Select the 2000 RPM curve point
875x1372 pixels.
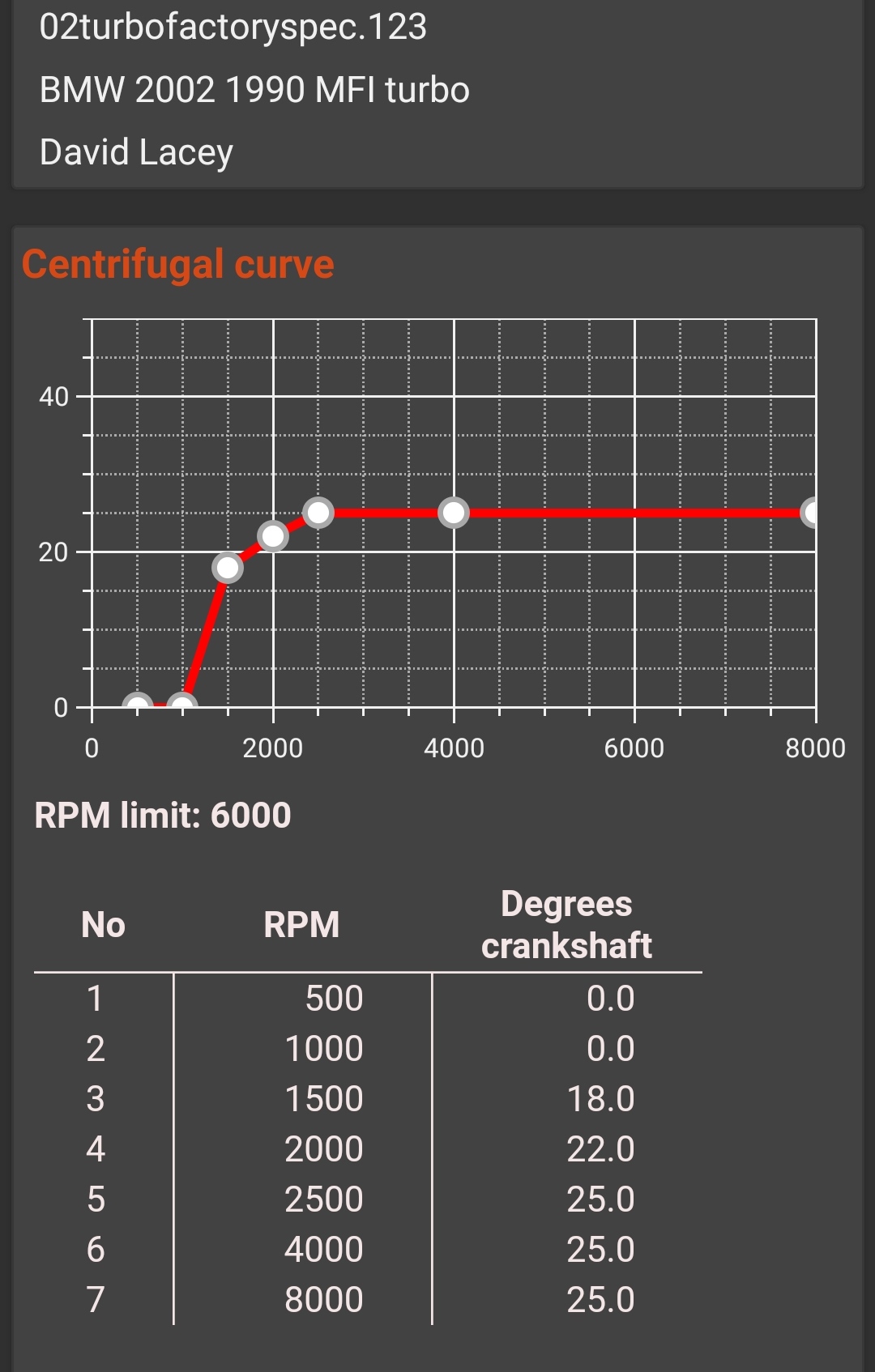[274, 535]
